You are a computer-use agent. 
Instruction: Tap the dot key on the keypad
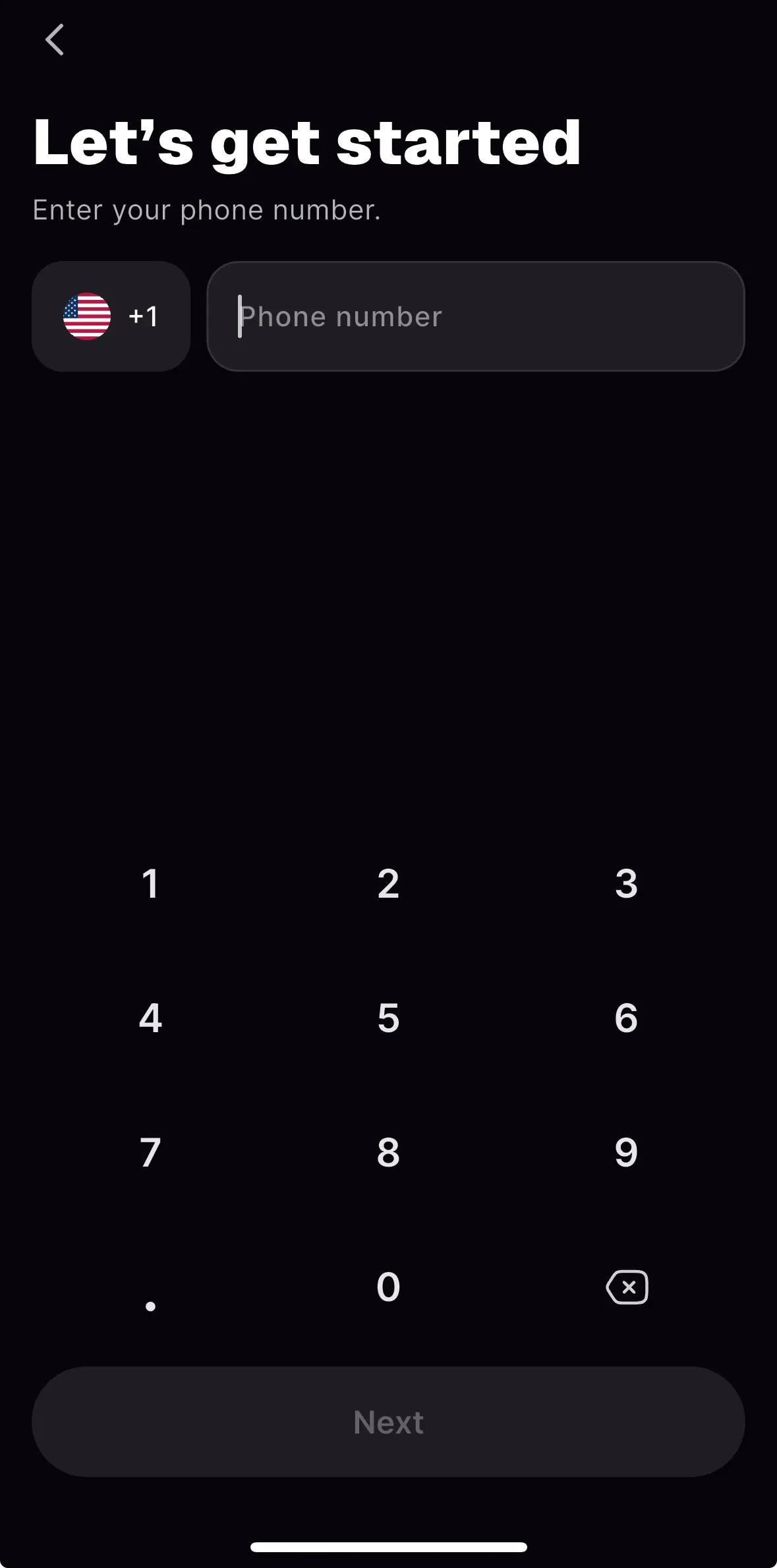pos(150,1298)
